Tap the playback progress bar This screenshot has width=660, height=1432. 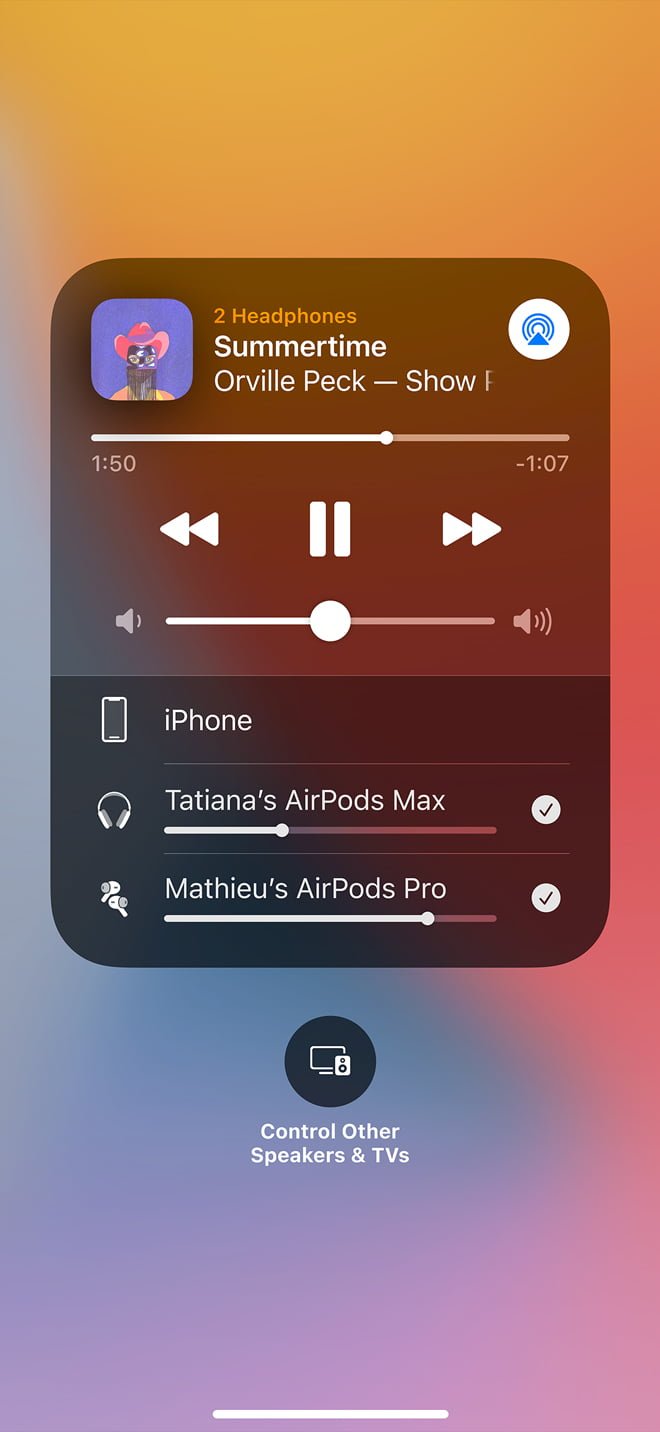(330, 438)
